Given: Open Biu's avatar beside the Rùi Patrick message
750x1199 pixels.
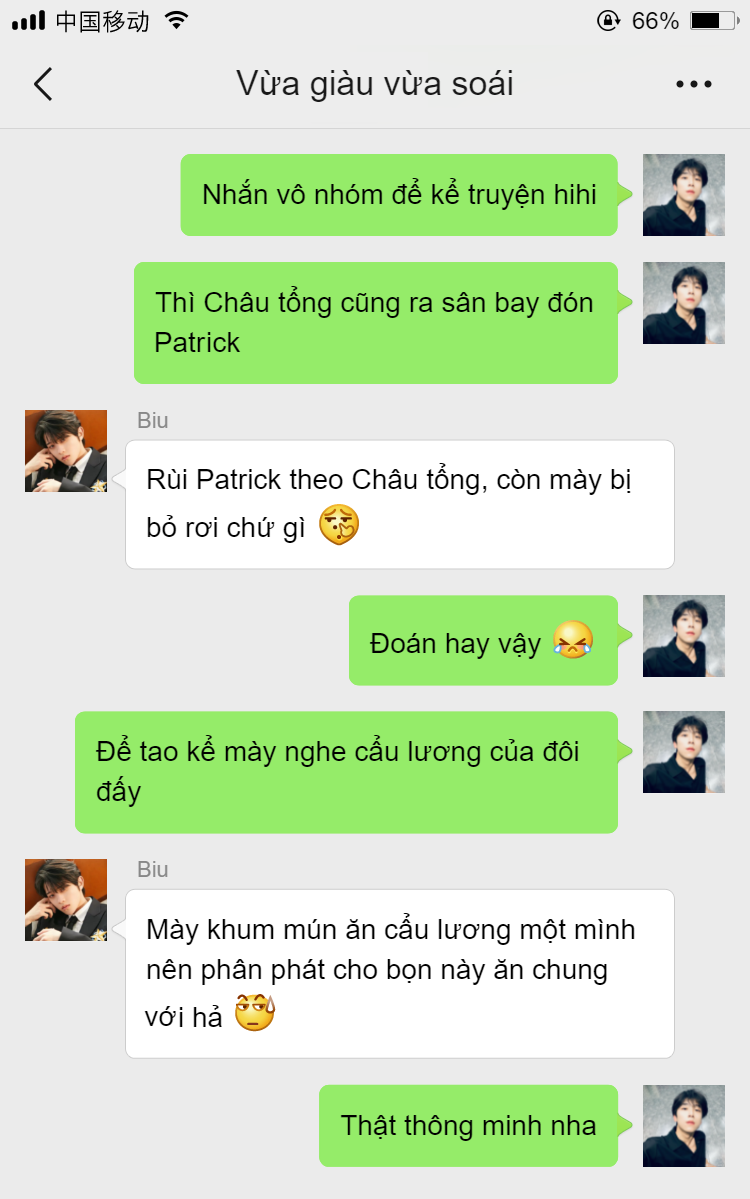Looking at the screenshot, I should click(x=66, y=451).
